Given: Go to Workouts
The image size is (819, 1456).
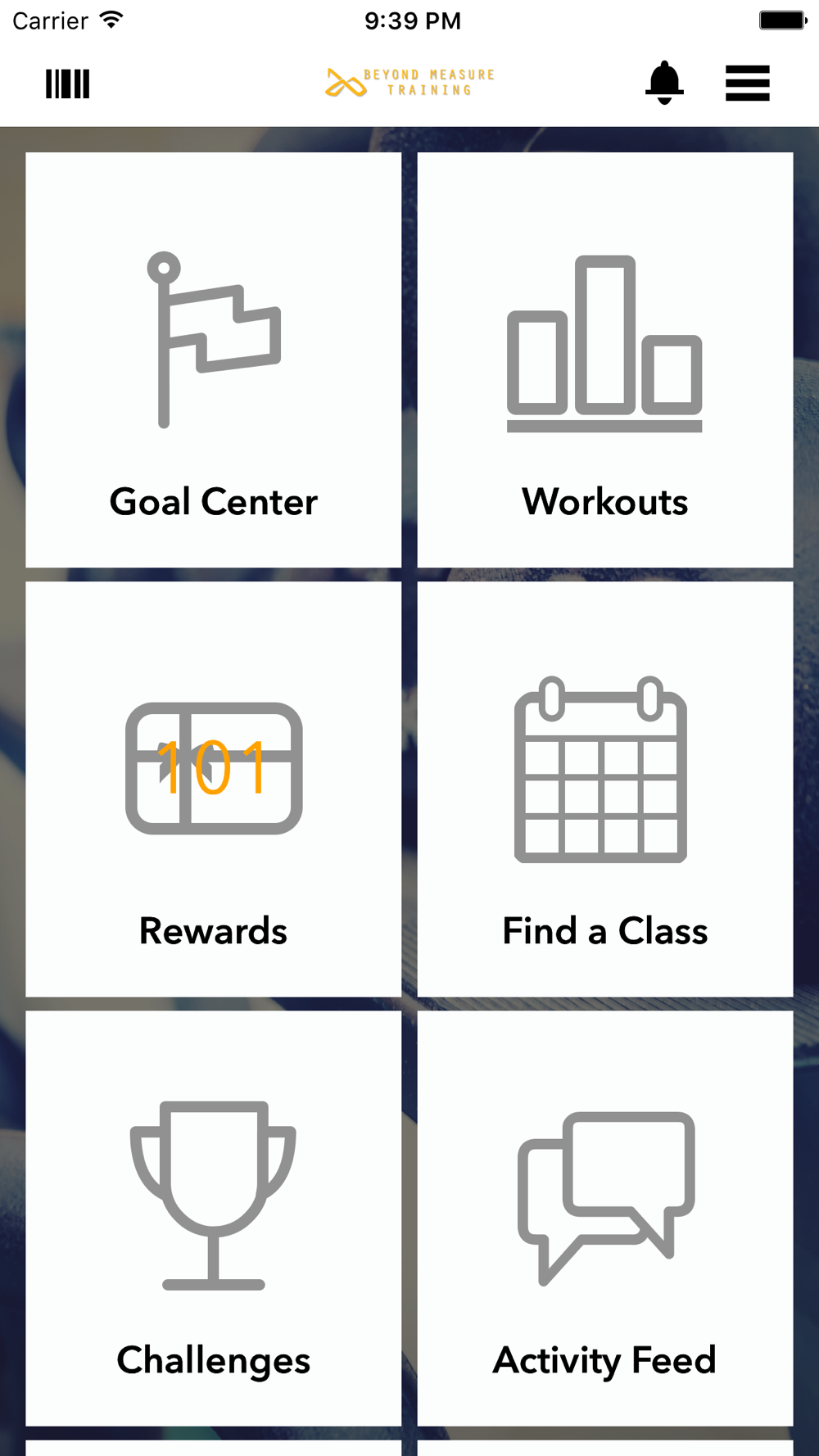Looking at the screenshot, I should point(605,359).
